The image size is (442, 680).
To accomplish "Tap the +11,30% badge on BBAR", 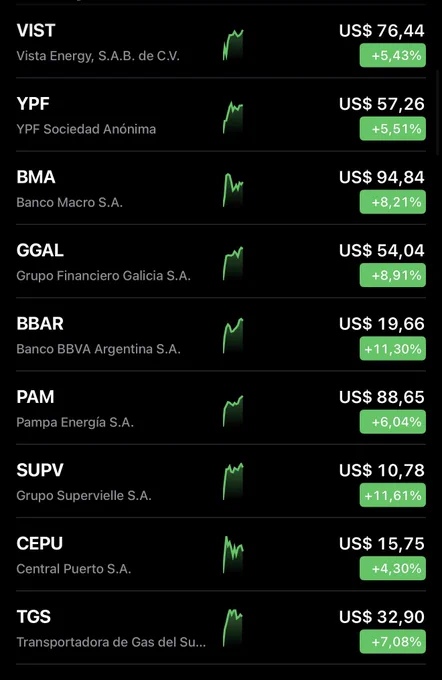I will (x=393, y=349).
